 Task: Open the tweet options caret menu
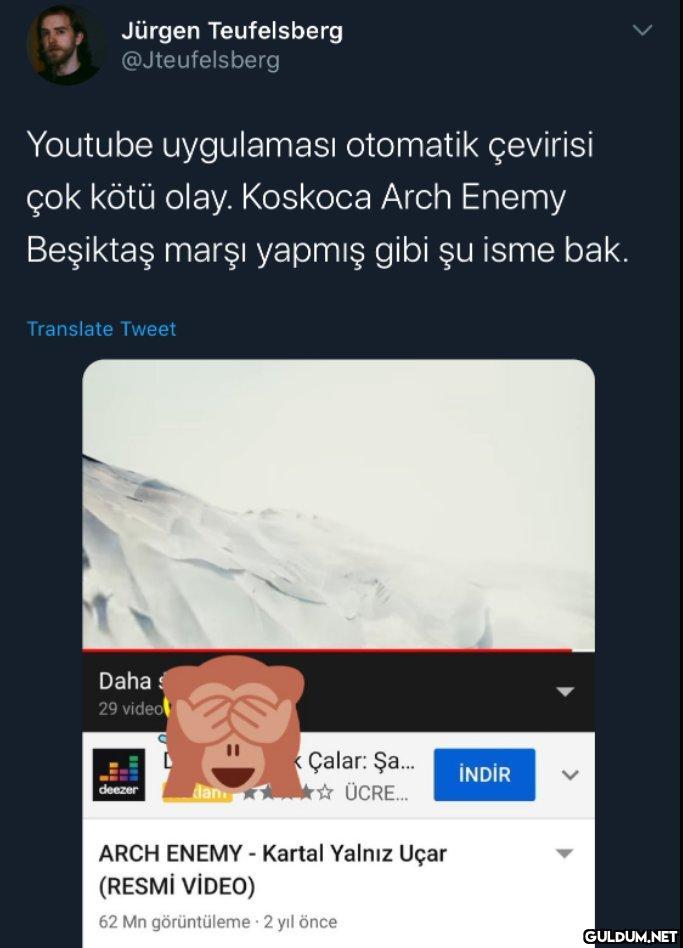click(x=642, y=31)
